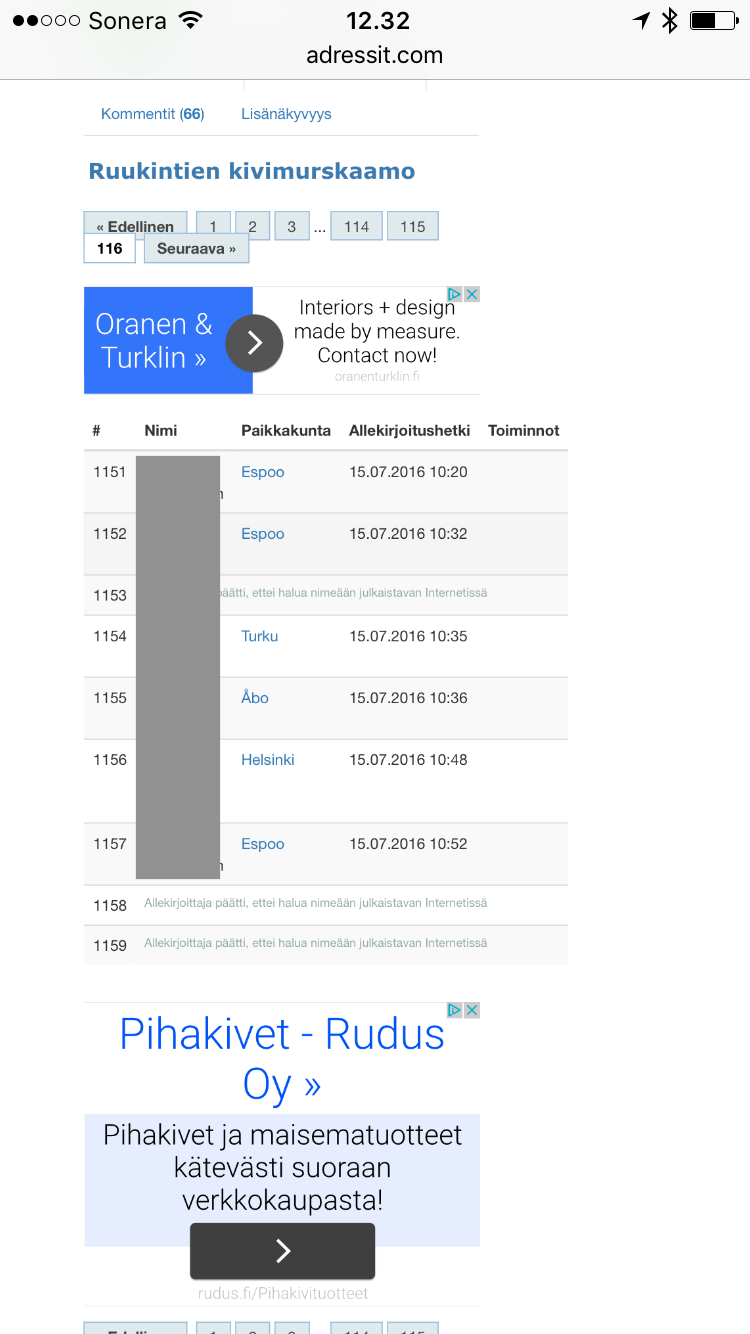750x1334 pixels.
Task: Close the Pihakivet Rudus ad
Action: [472, 1010]
